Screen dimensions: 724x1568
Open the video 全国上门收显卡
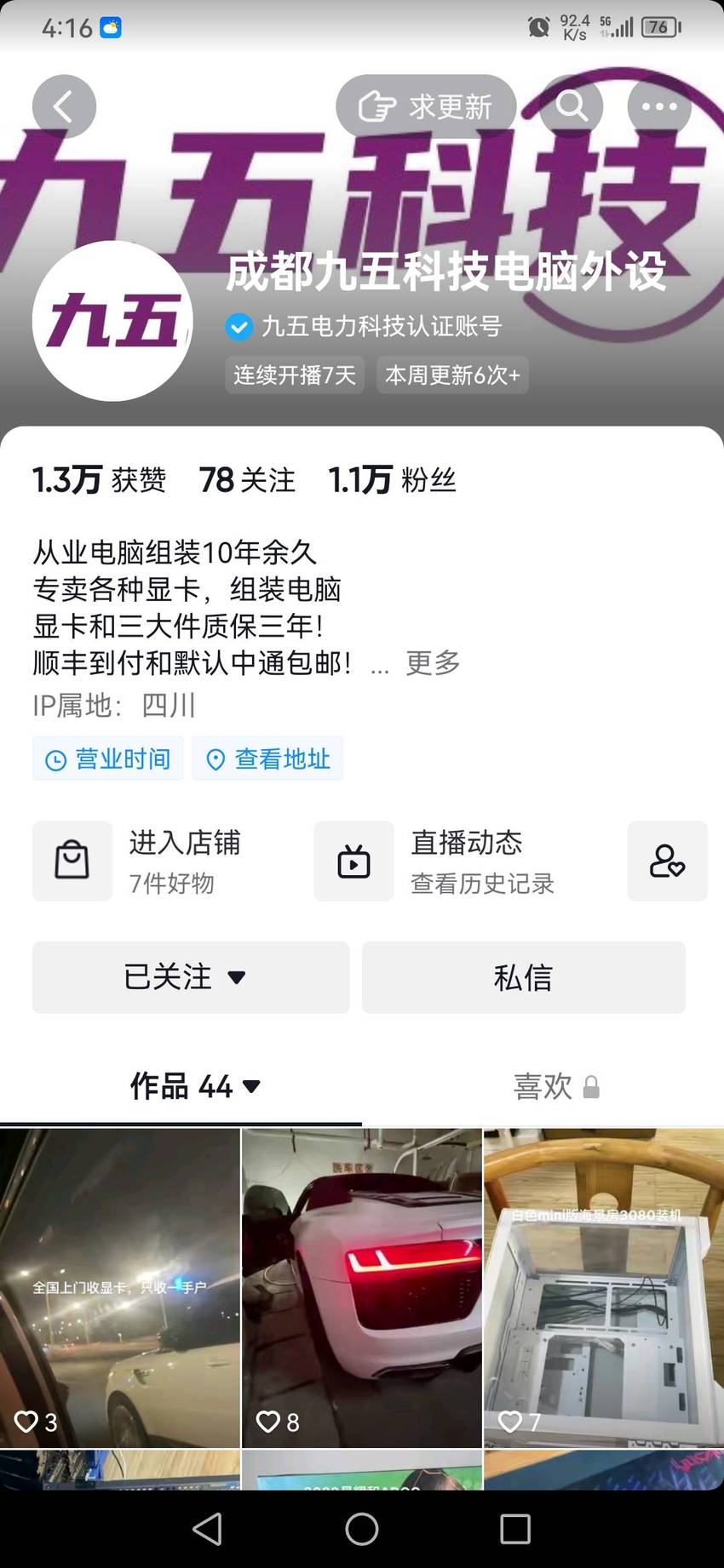[120, 1288]
